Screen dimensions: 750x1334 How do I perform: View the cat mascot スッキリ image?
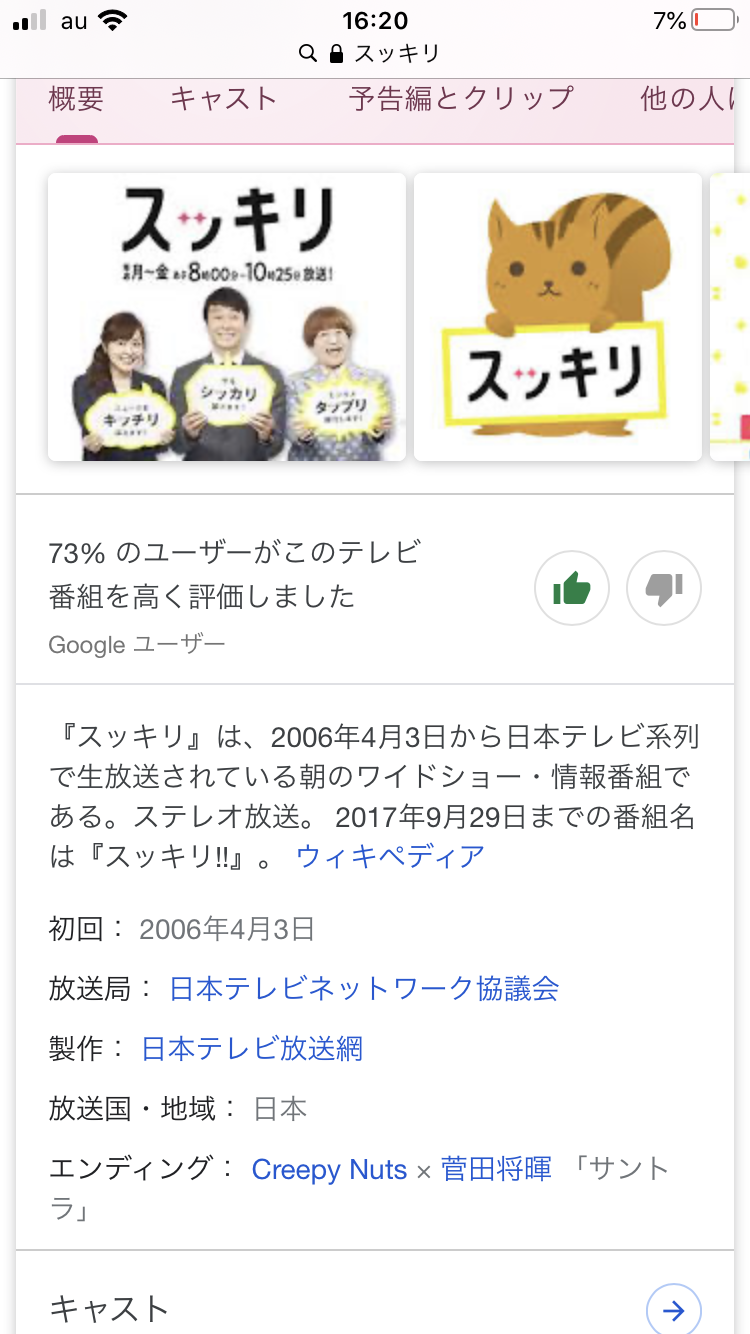558,317
